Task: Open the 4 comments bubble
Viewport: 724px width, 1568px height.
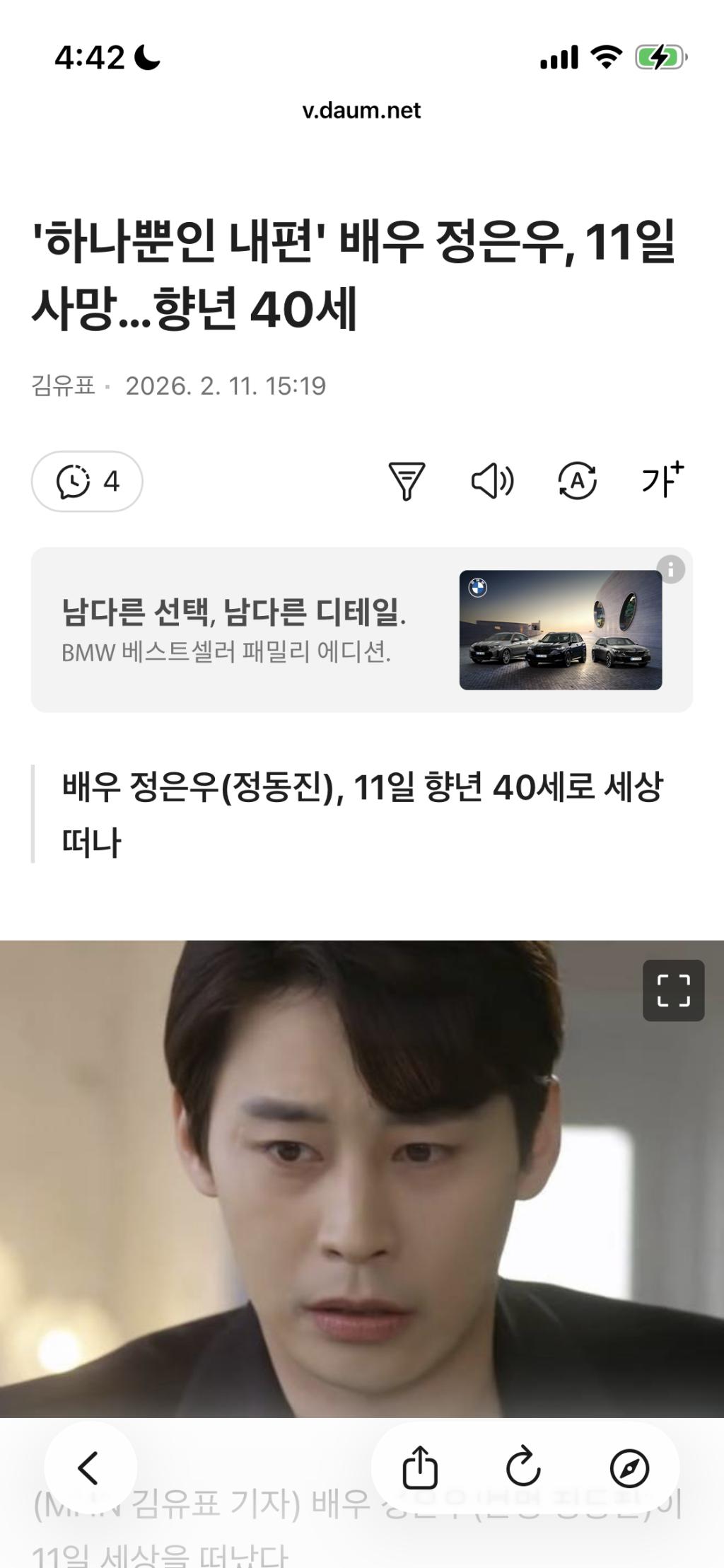Action: 87,482
